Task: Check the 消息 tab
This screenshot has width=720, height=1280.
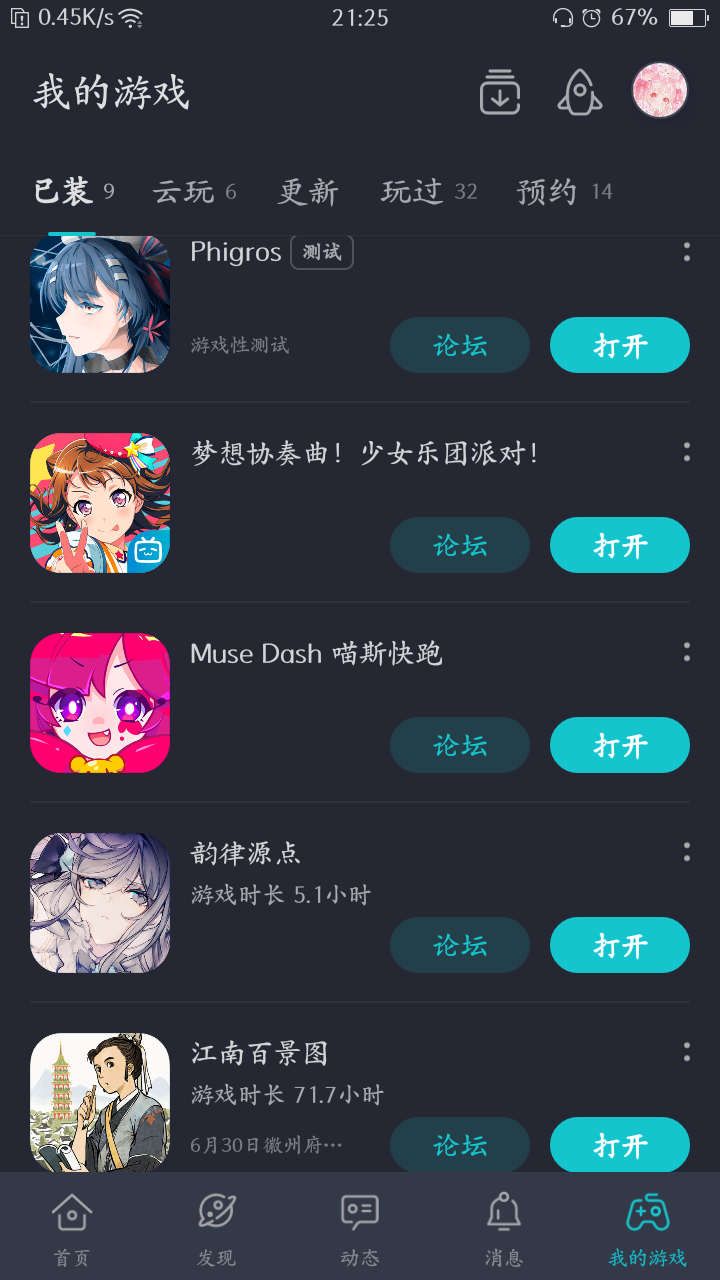Action: 503,1228
